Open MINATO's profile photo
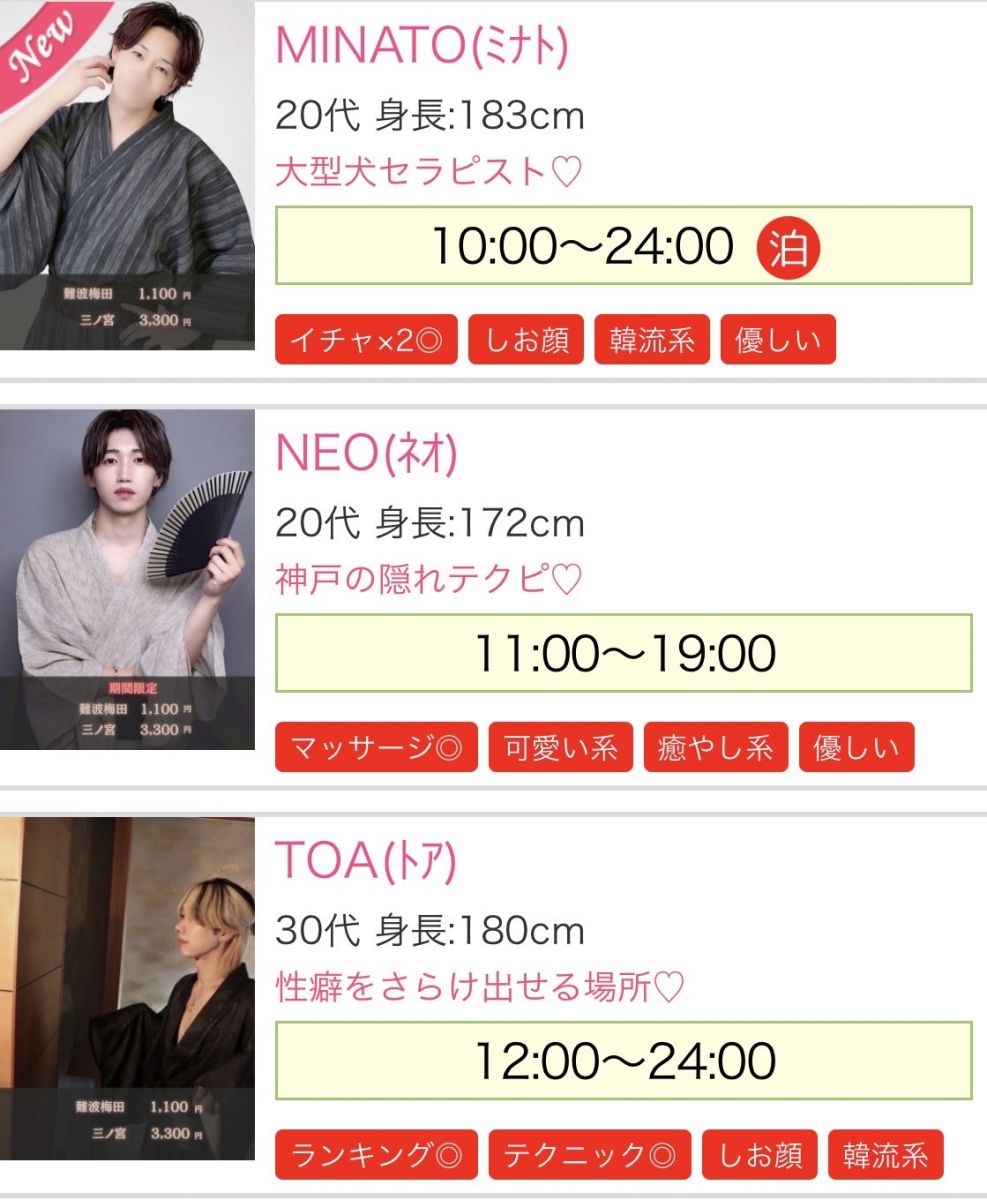 pyautogui.click(x=127, y=175)
